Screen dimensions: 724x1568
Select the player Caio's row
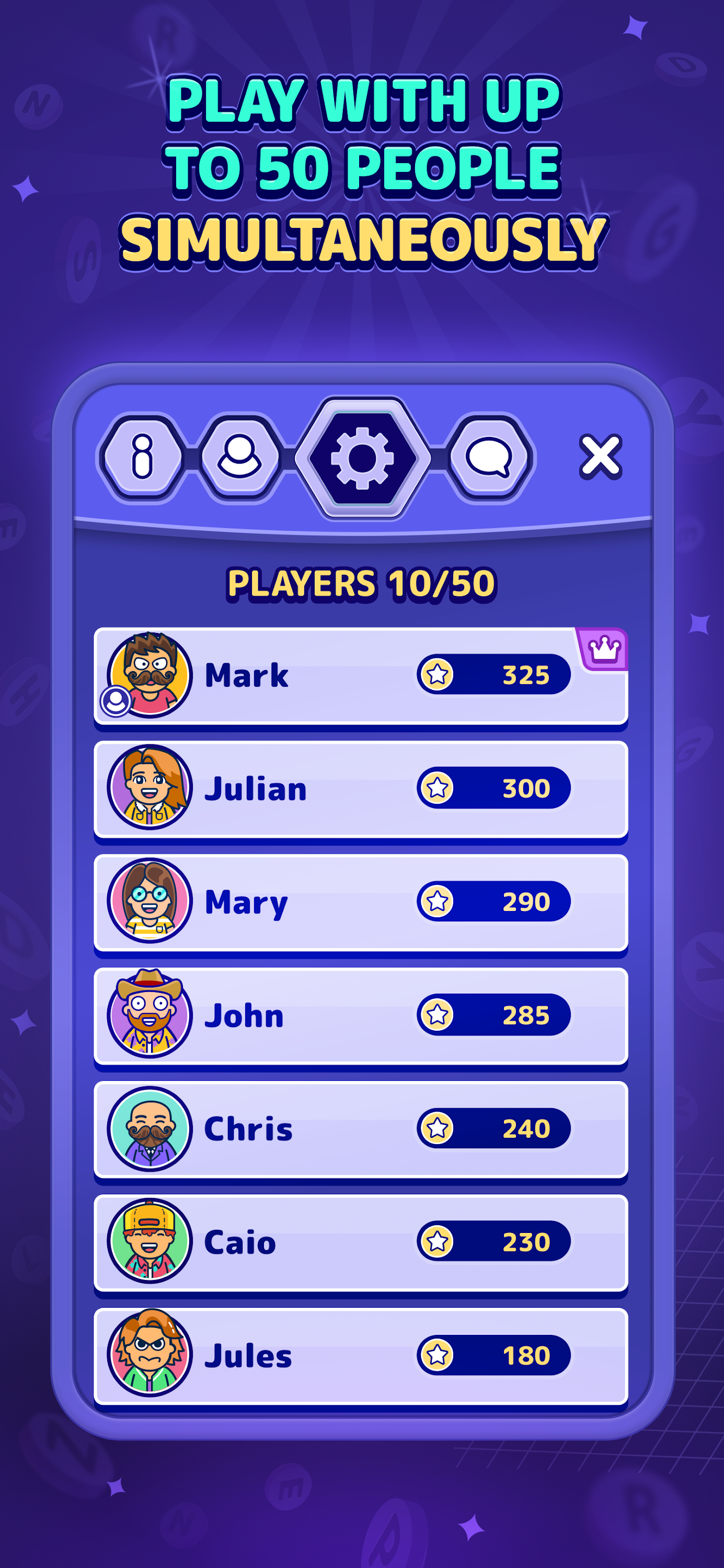[x=362, y=1243]
